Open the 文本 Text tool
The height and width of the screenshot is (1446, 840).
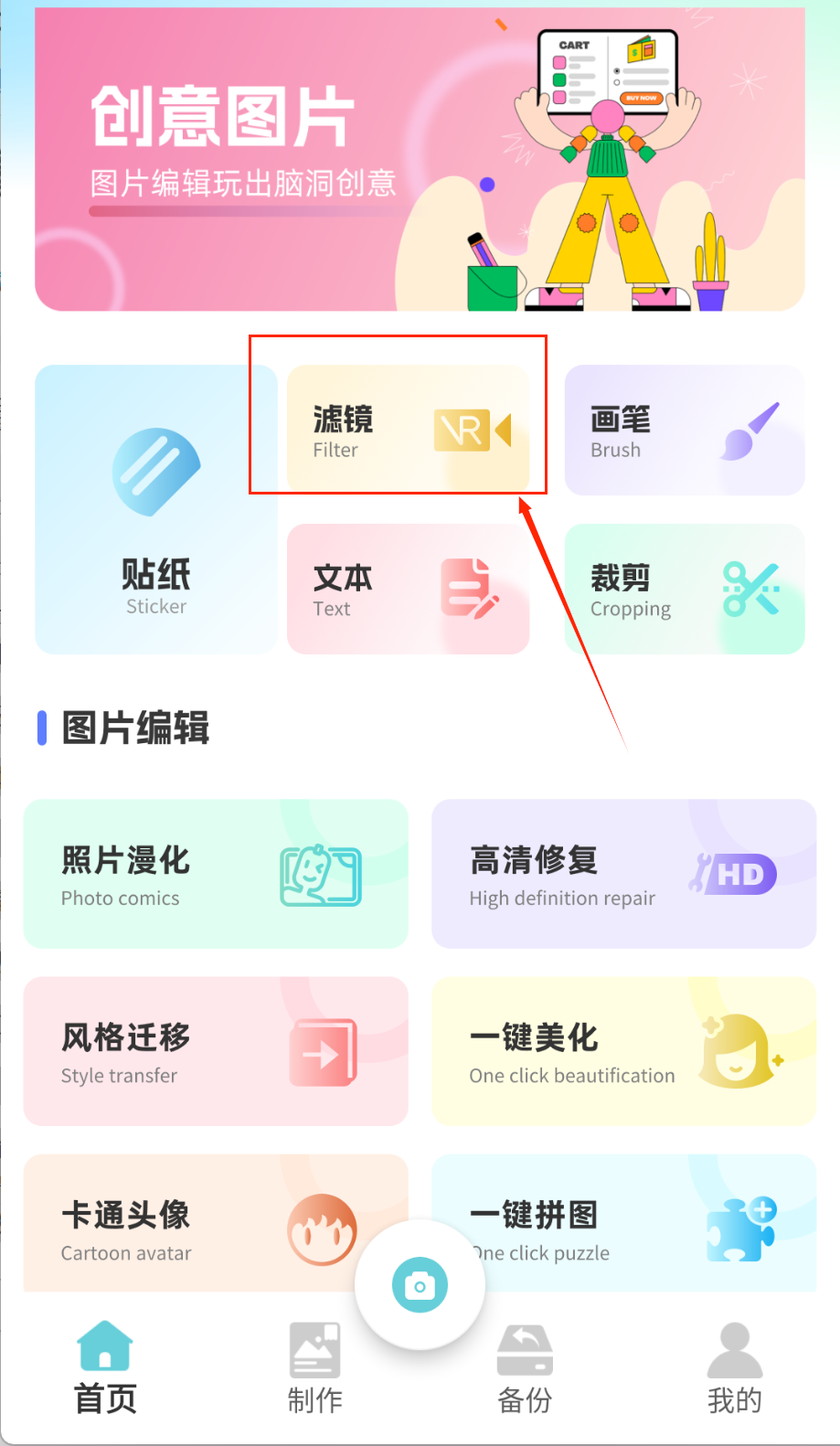(408, 589)
